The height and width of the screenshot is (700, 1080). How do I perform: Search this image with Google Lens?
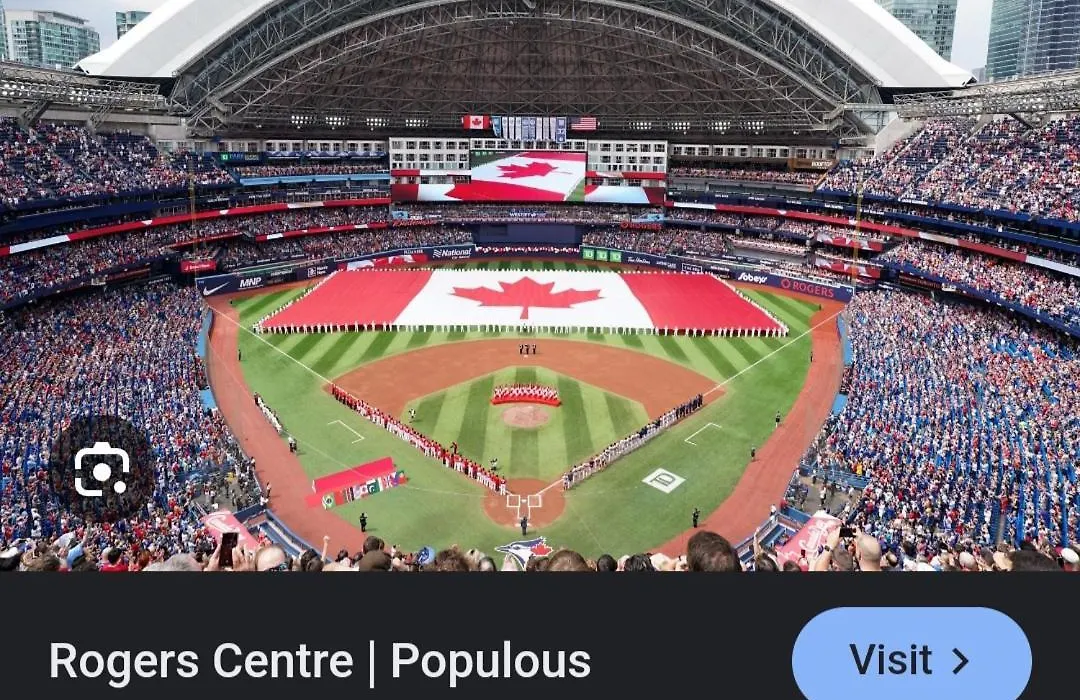[102, 469]
